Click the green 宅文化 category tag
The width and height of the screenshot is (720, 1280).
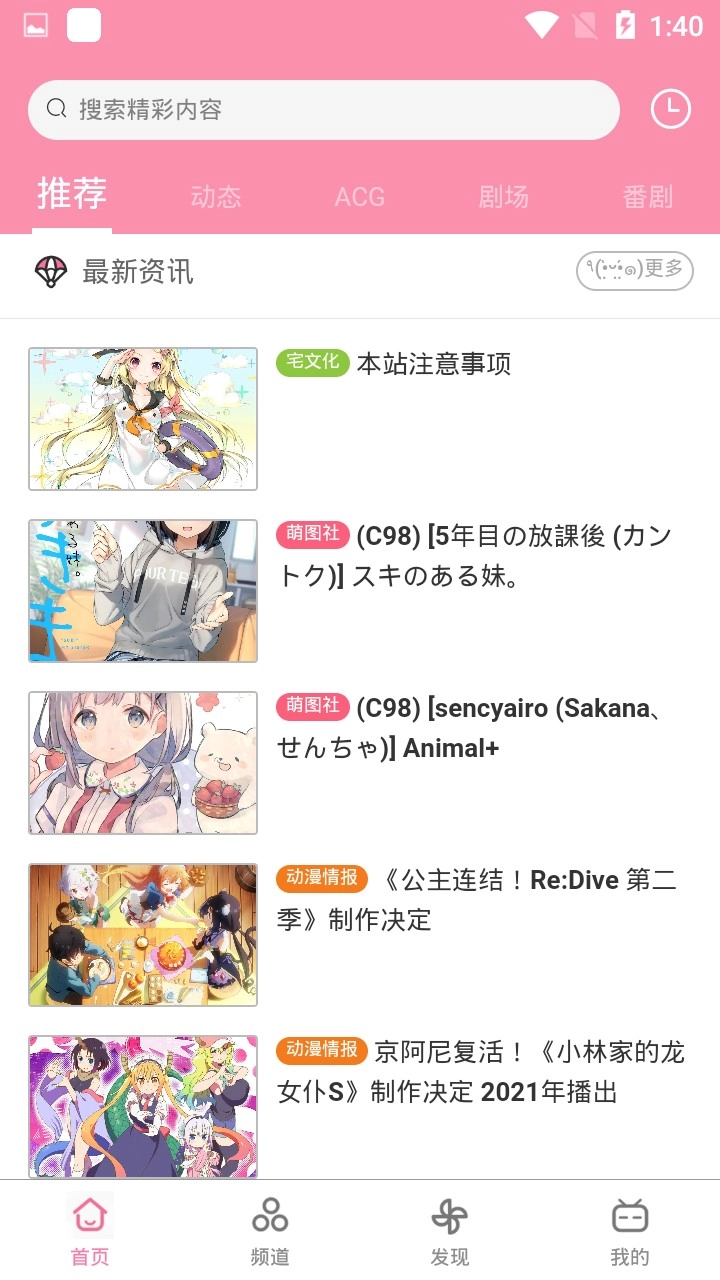(x=311, y=364)
